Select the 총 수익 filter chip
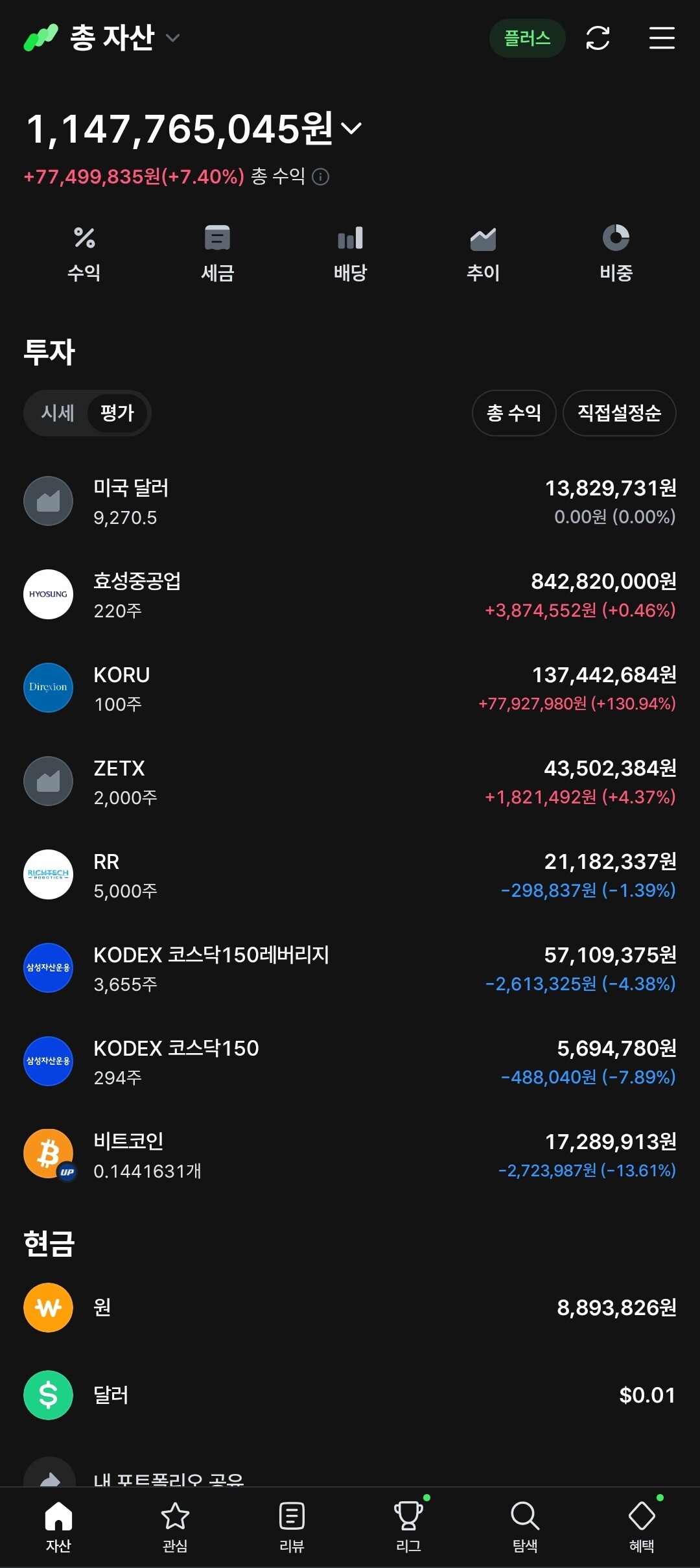The image size is (700, 1568). [x=514, y=413]
